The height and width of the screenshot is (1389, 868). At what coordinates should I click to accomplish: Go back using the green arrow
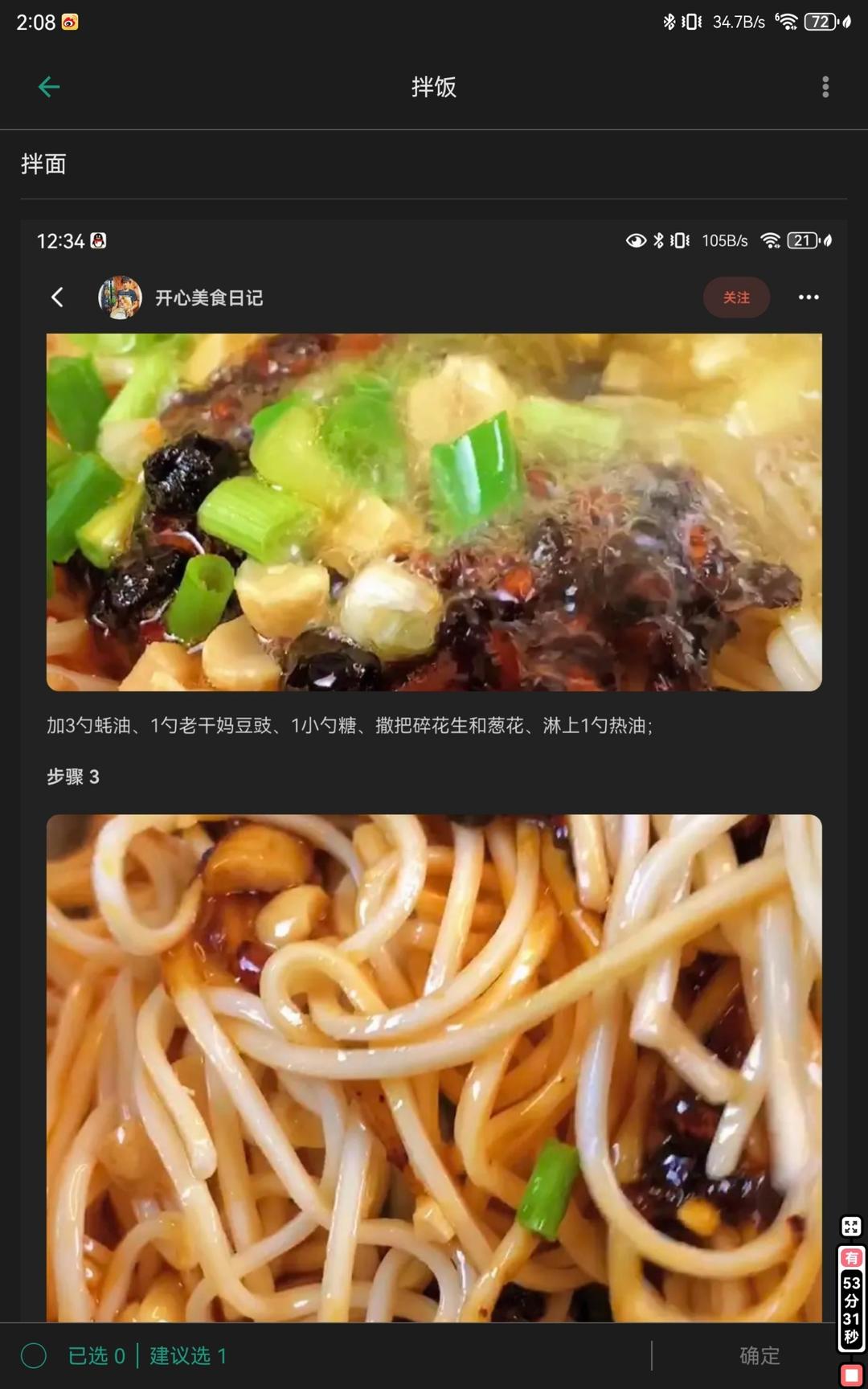(x=49, y=87)
